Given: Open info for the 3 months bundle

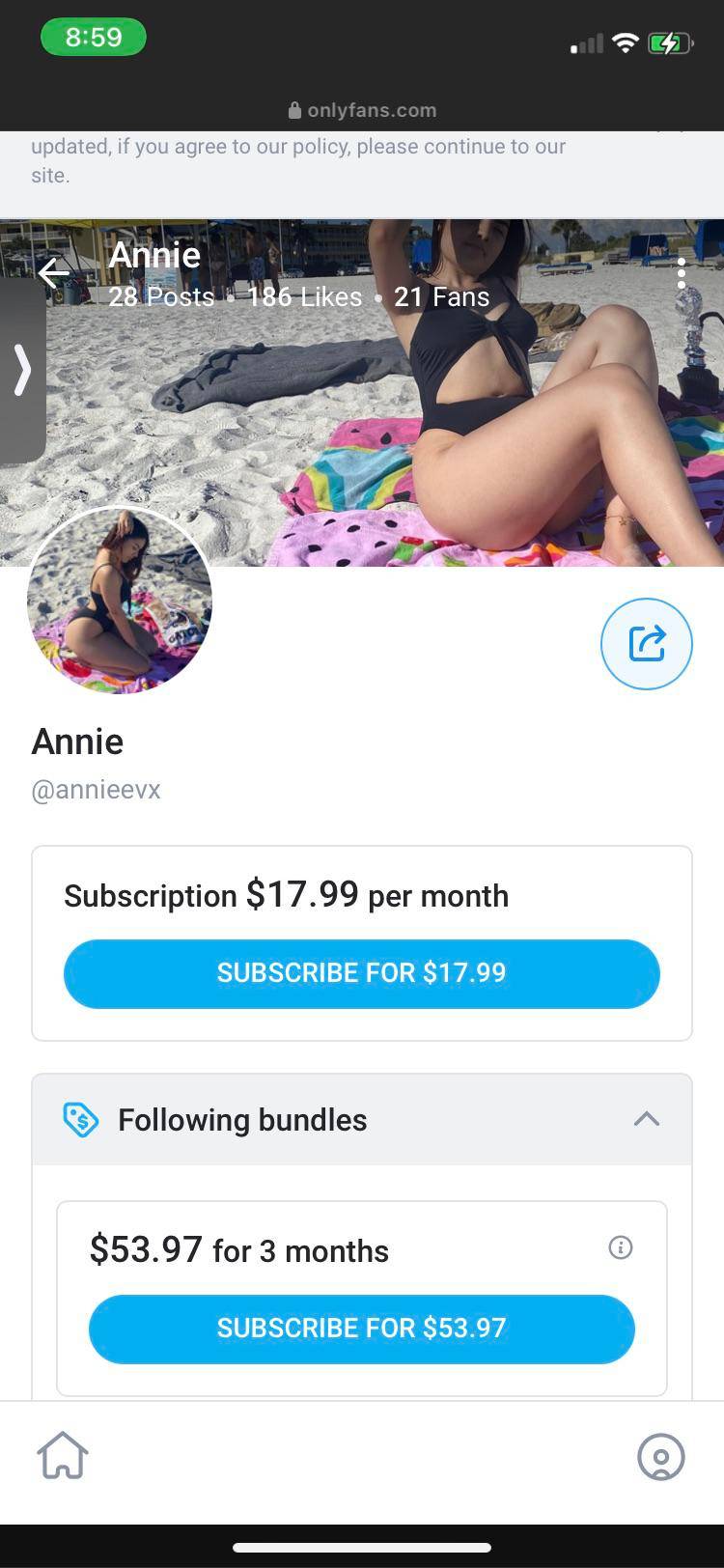Looking at the screenshot, I should pos(621,1247).
